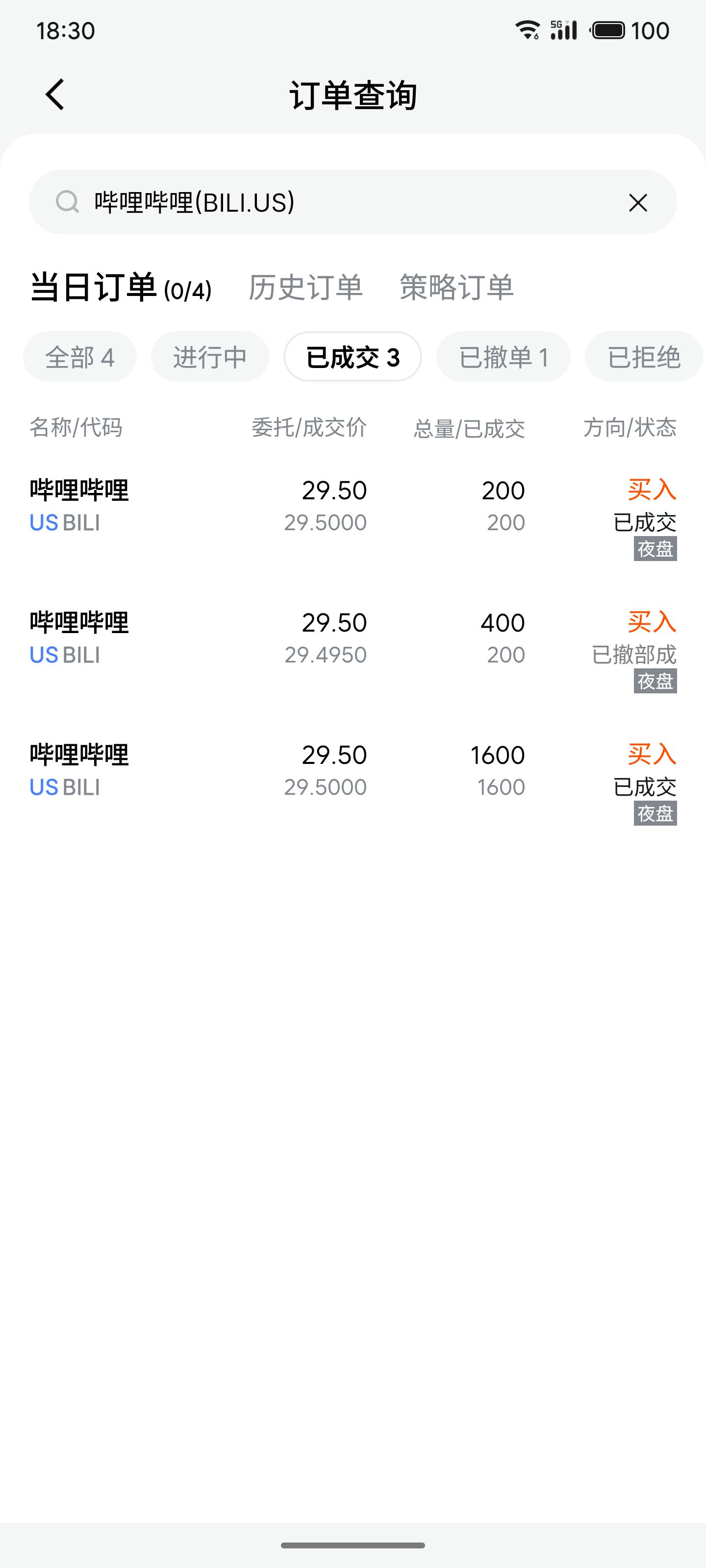Filter by 进行中 orders

click(209, 357)
